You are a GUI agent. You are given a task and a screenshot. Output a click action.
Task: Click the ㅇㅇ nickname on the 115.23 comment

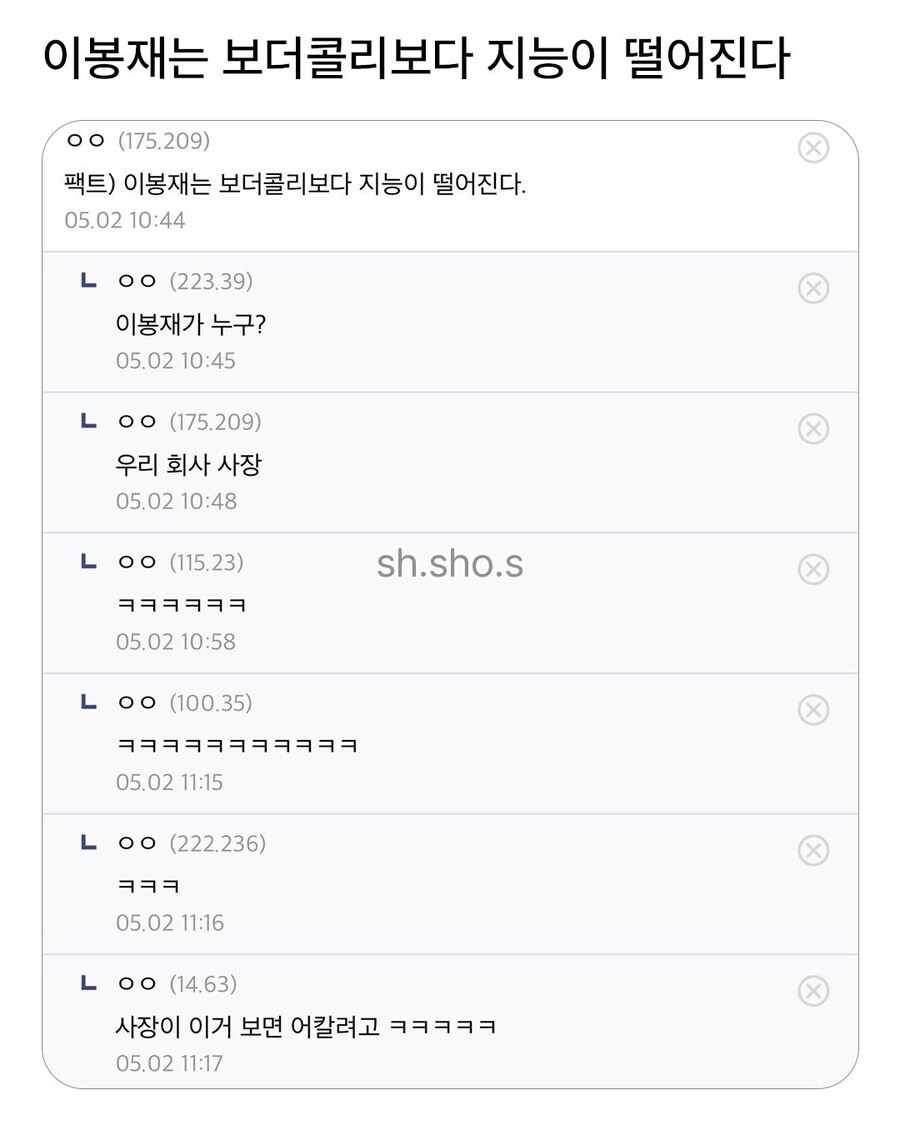pyautogui.click(x=135, y=562)
